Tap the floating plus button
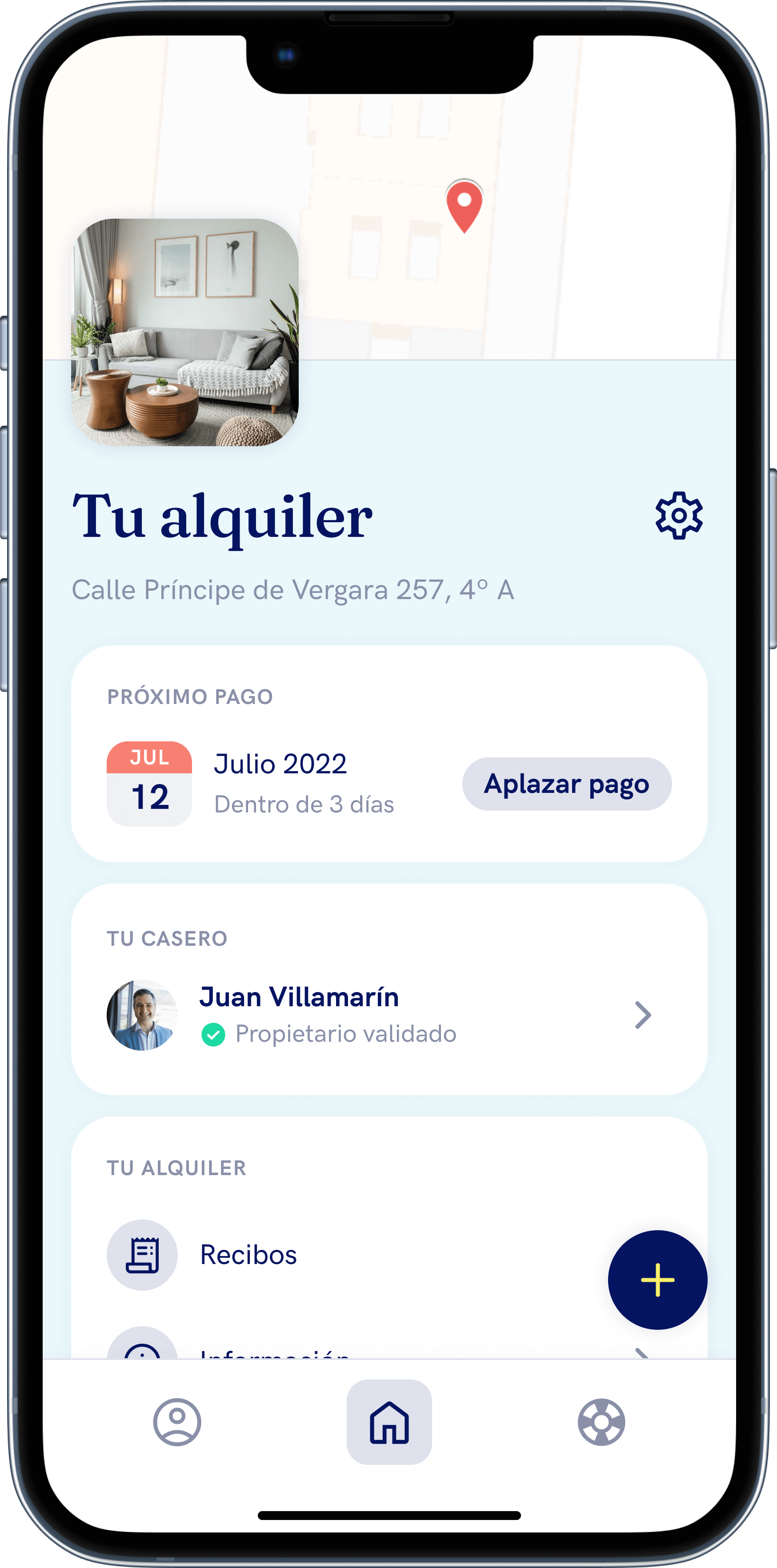777x1568 pixels. click(657, 1280)
